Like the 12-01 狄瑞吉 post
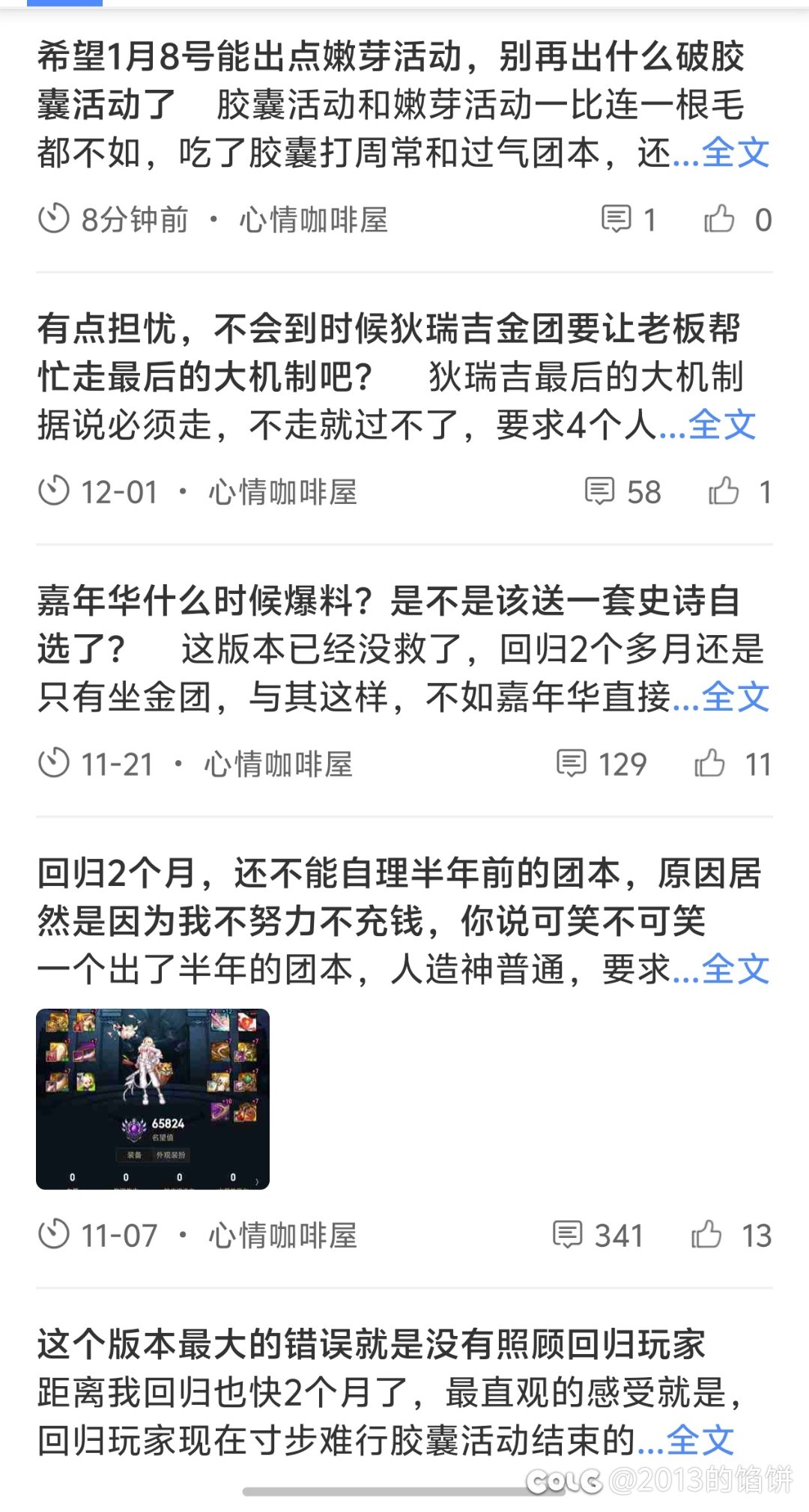The width and height of the screenshot is (809, 1512). click(738, 492)
